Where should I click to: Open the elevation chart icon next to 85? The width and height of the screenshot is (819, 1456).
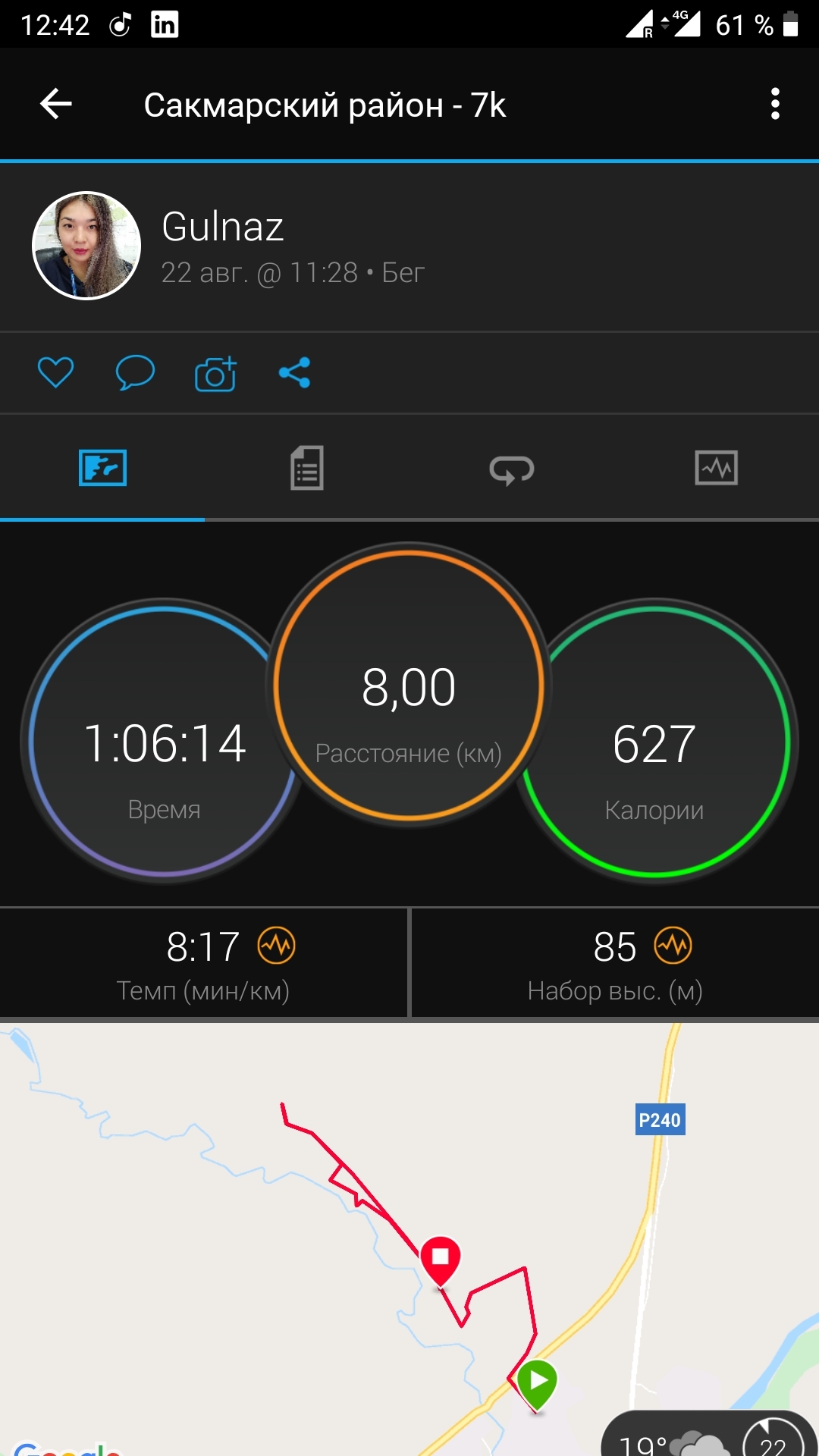673,946
